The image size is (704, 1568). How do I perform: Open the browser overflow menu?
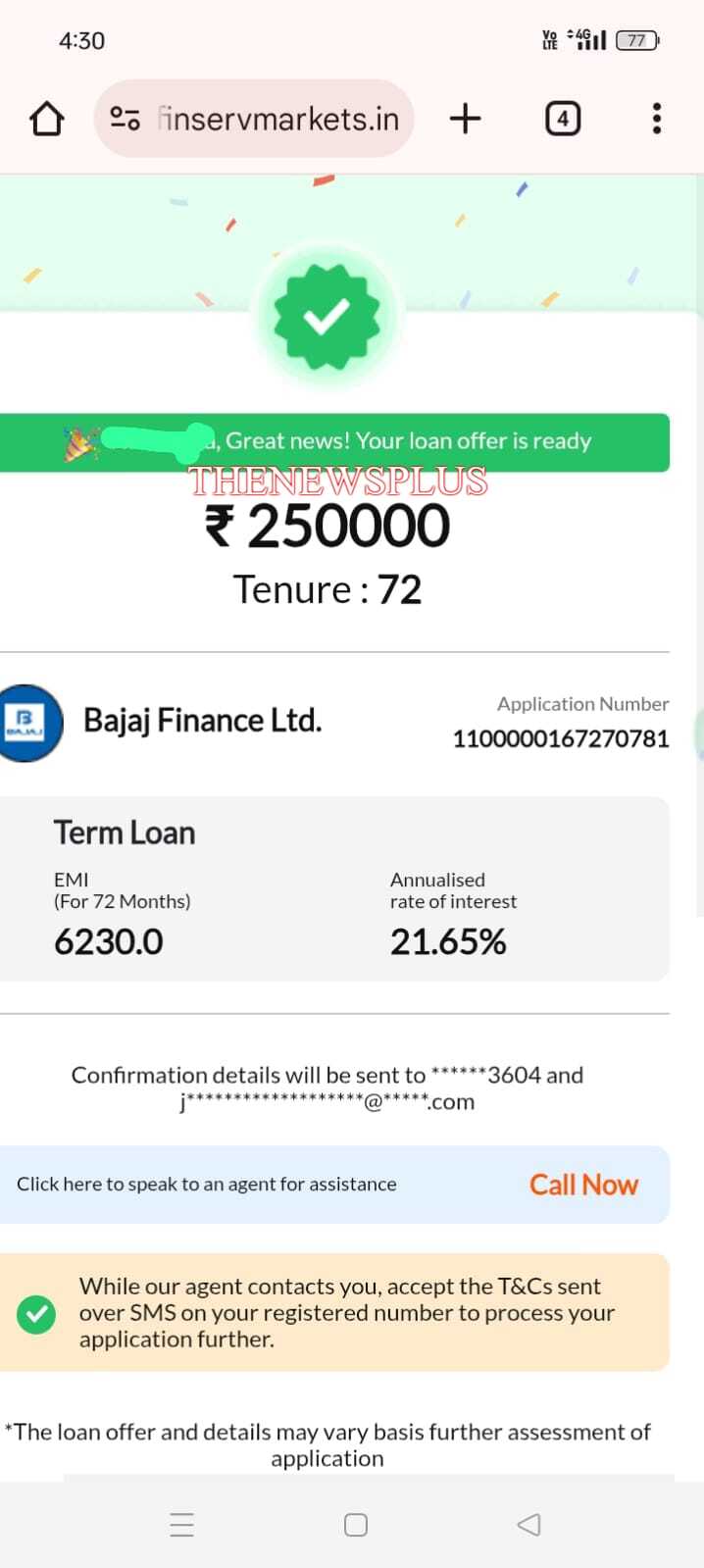click(x=656, y=119)
